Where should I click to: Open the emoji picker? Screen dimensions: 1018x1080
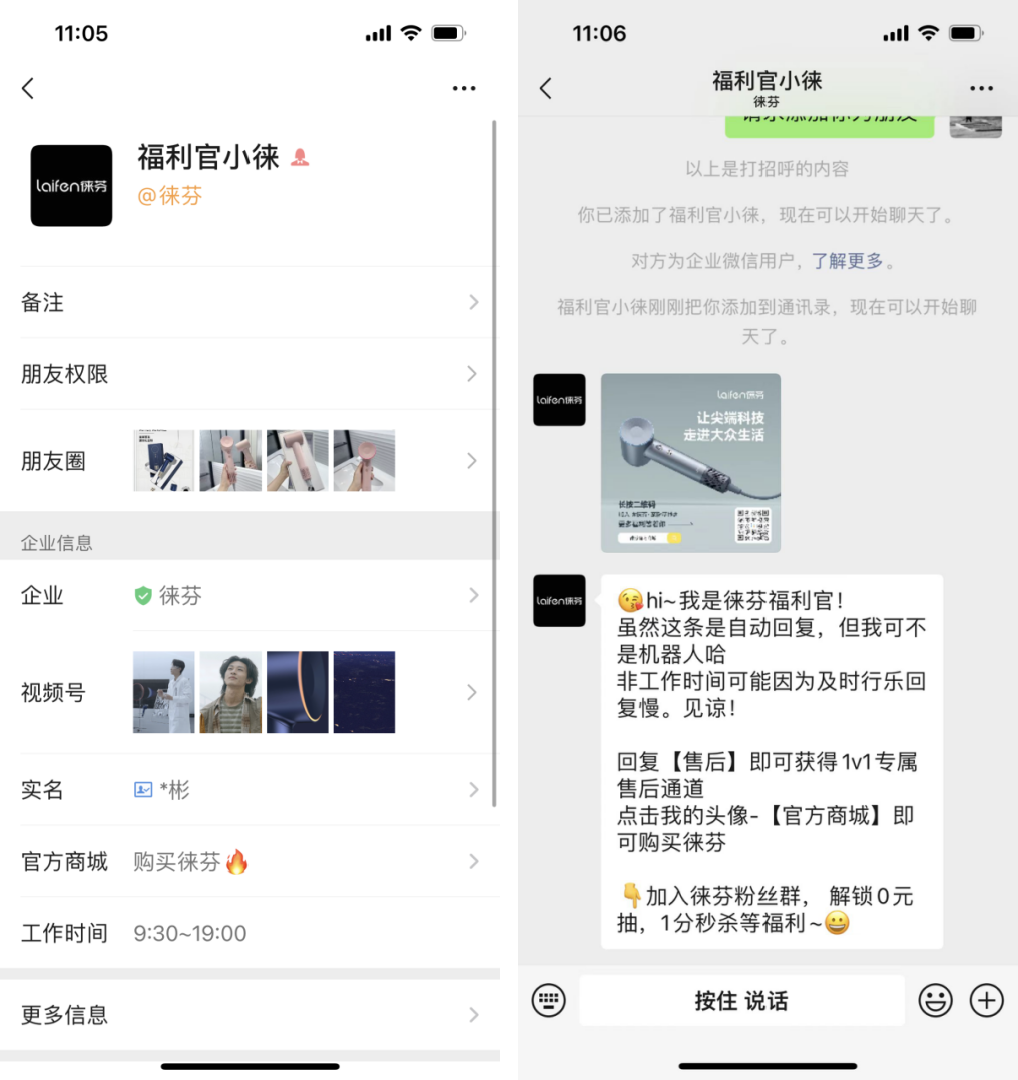(936, 1000)
